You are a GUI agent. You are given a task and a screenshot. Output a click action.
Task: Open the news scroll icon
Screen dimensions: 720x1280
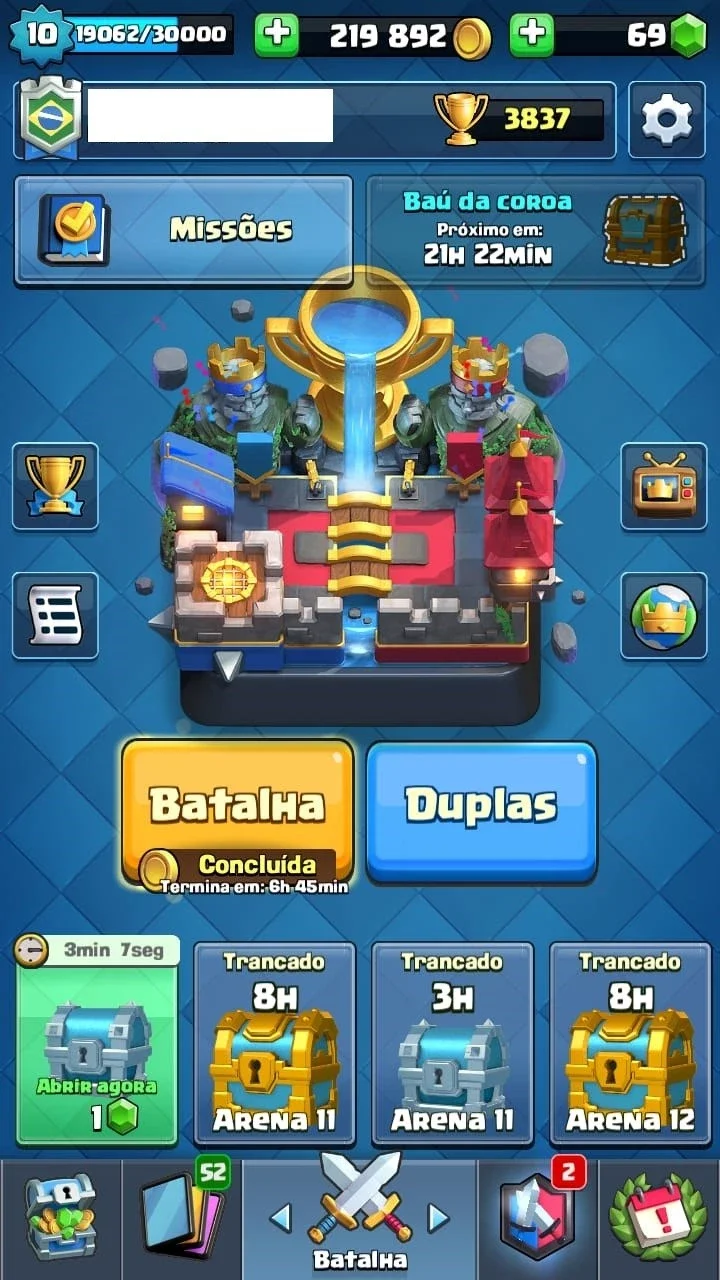click(55, 616)
